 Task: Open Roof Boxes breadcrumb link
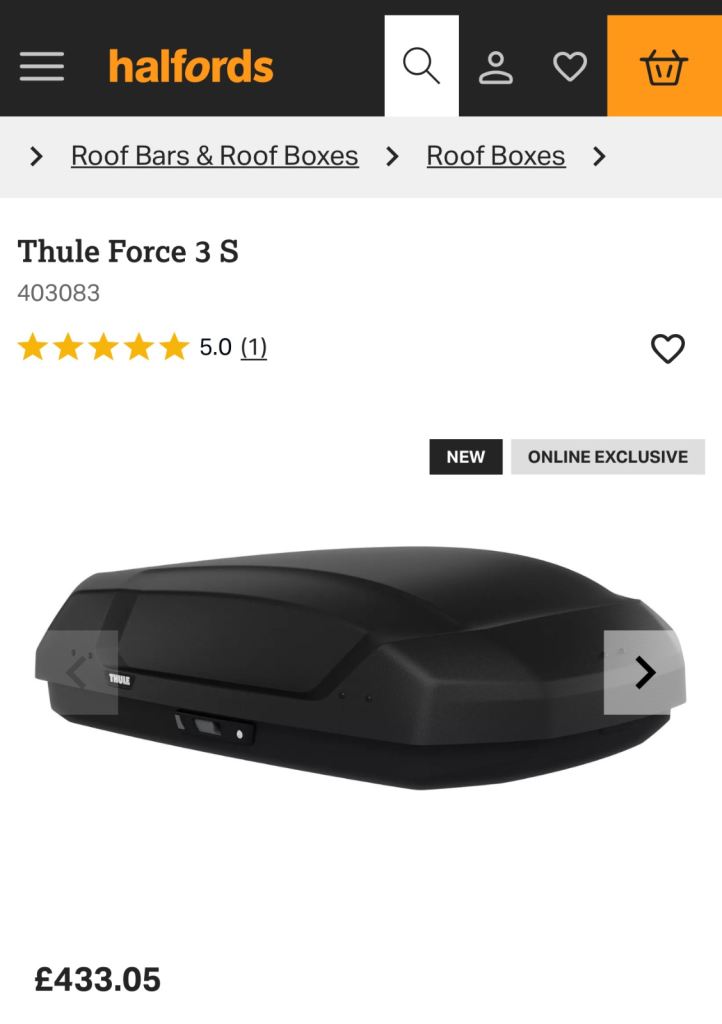click(x=495, y=156)
